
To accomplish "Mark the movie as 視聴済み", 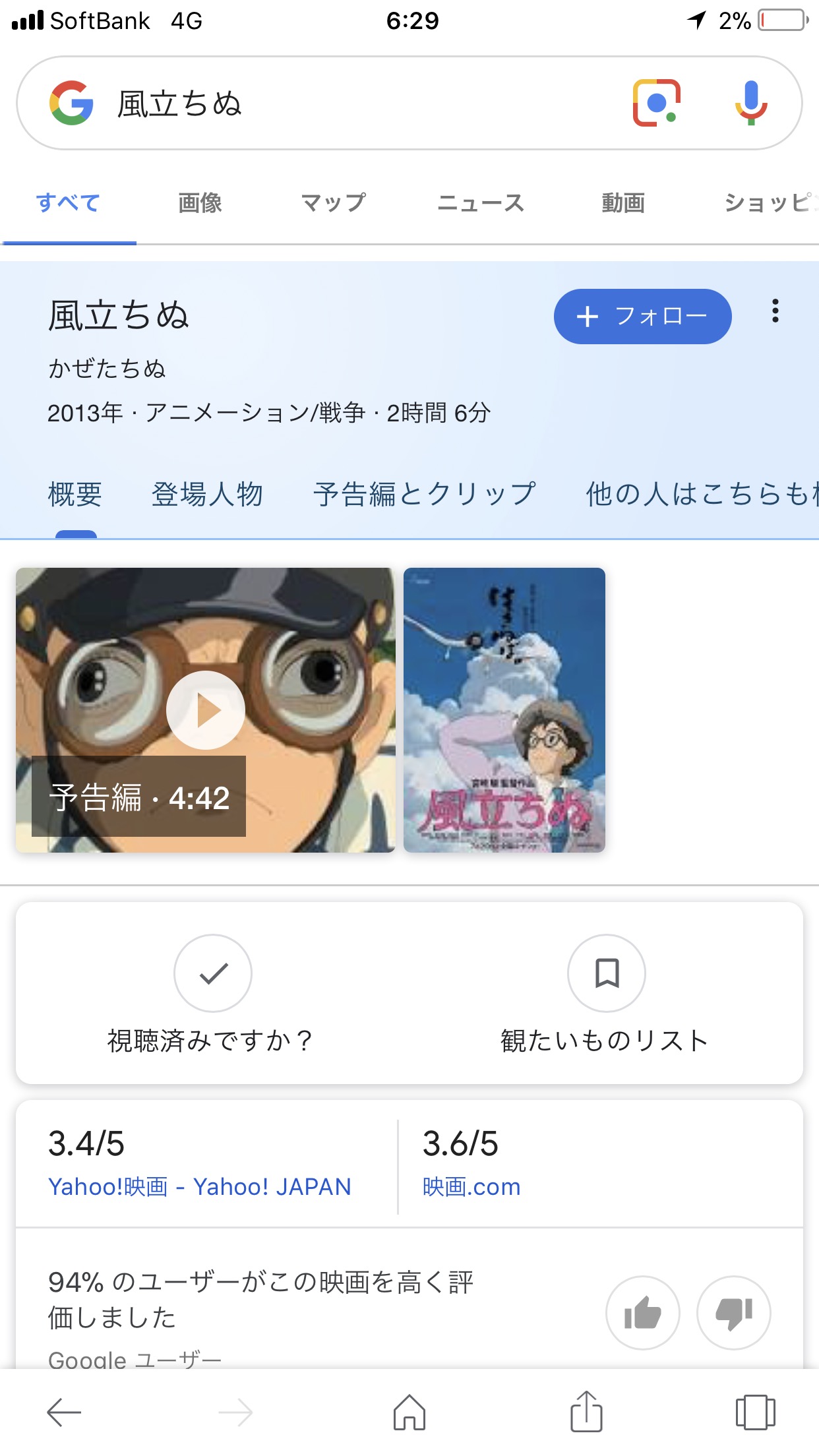I will (213, 973).
